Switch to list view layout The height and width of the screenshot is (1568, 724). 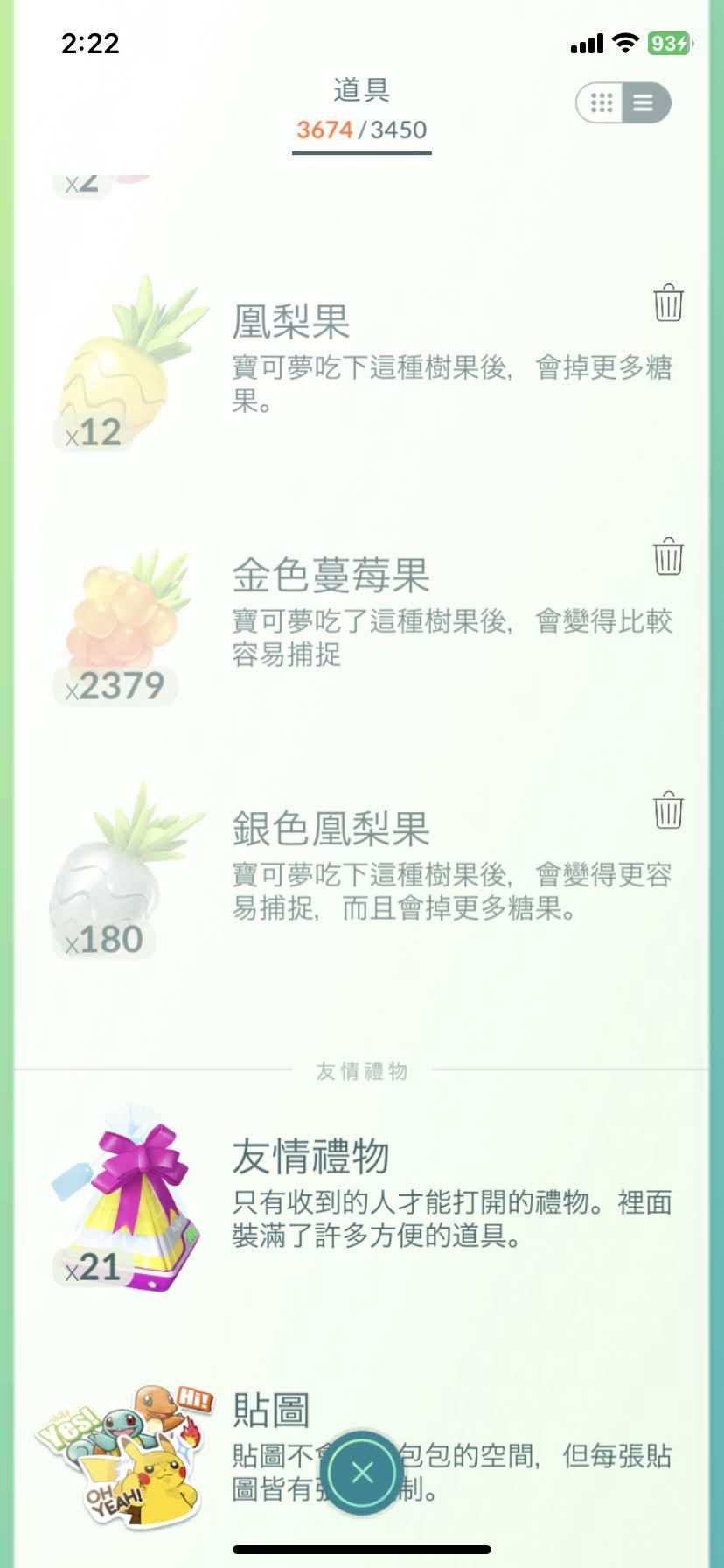point(644,103)
